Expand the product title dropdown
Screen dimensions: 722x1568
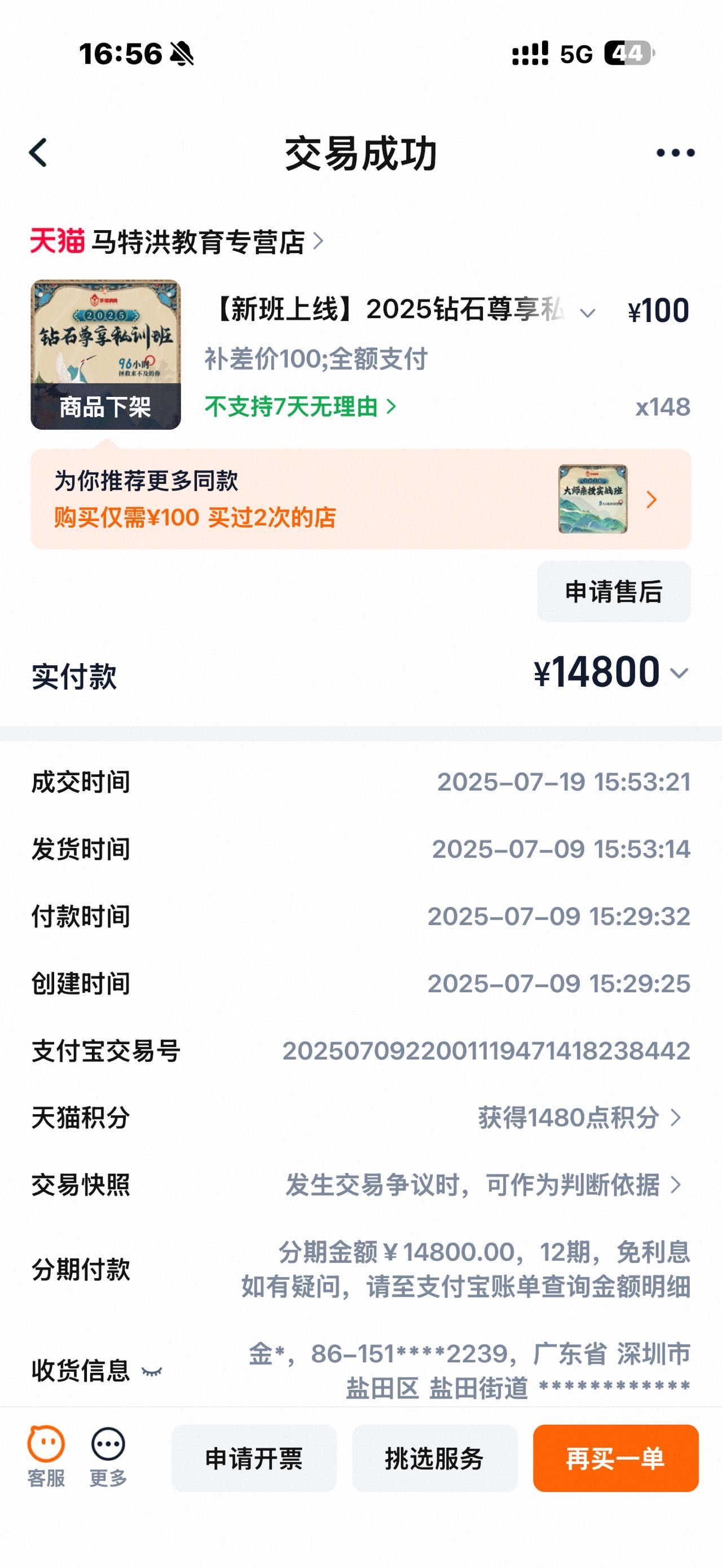pyautogui.click(x=587, y=313)
